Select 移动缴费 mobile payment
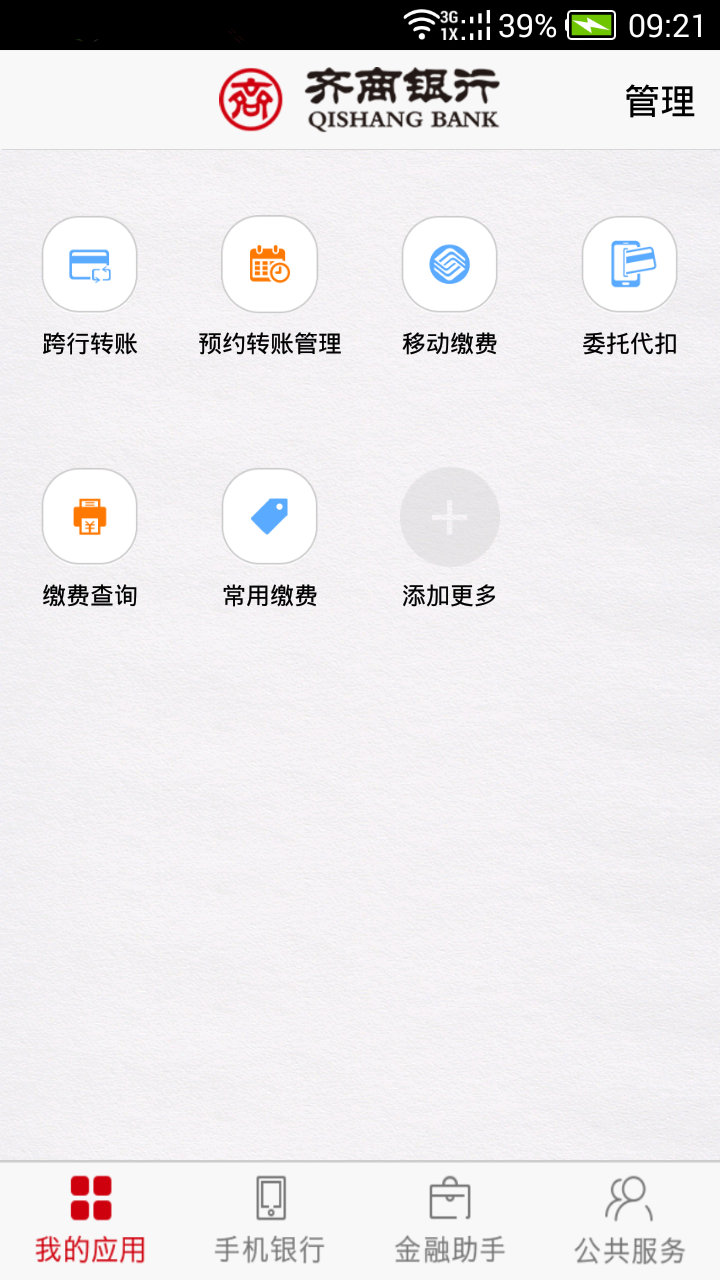Viewport: 720px width, 1280px height. [449, 265]
